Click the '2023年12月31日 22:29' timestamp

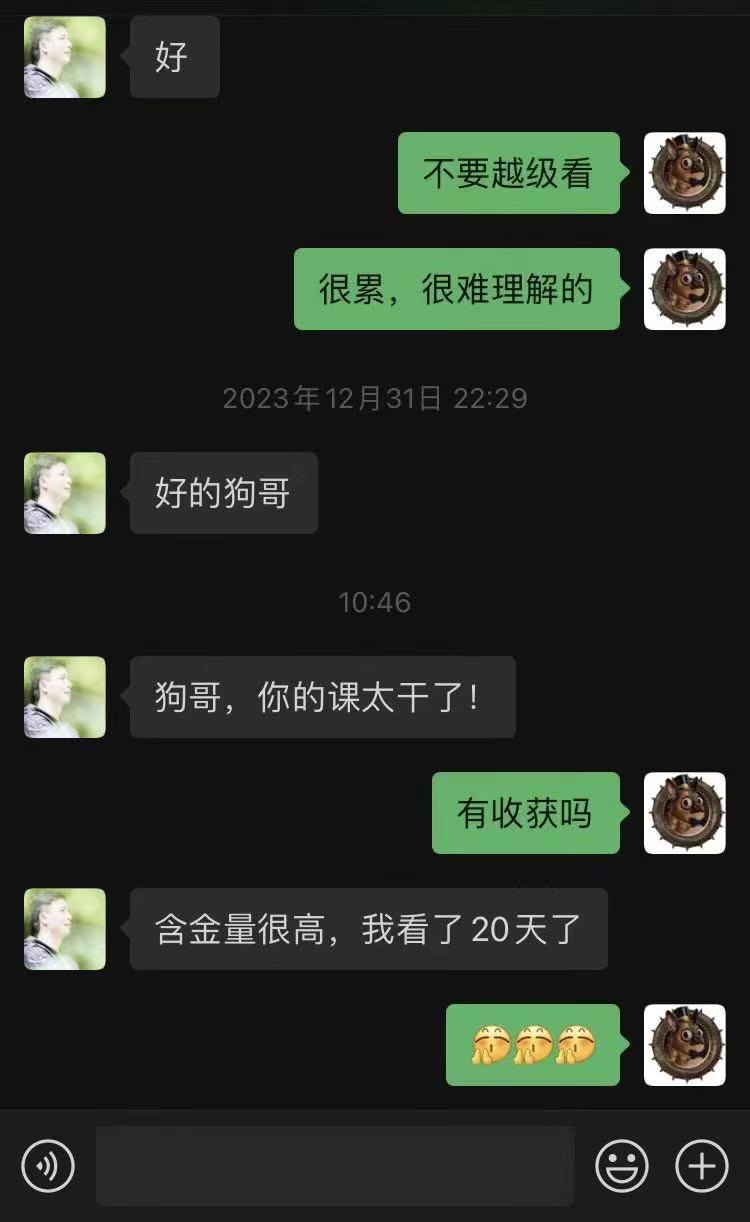pyautogui.click(x=375, y=398)
